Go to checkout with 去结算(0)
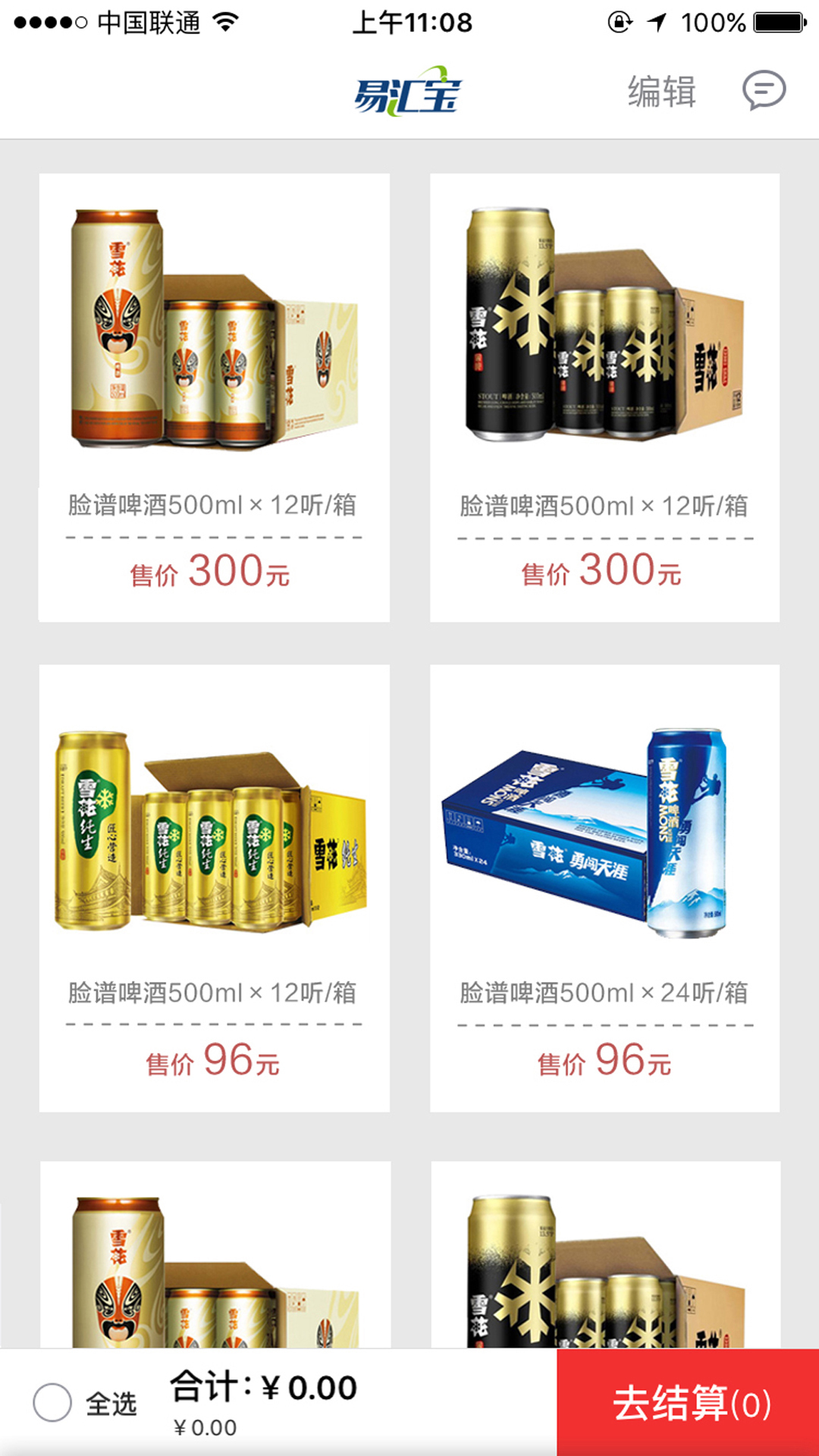 tap(688, 1402)
